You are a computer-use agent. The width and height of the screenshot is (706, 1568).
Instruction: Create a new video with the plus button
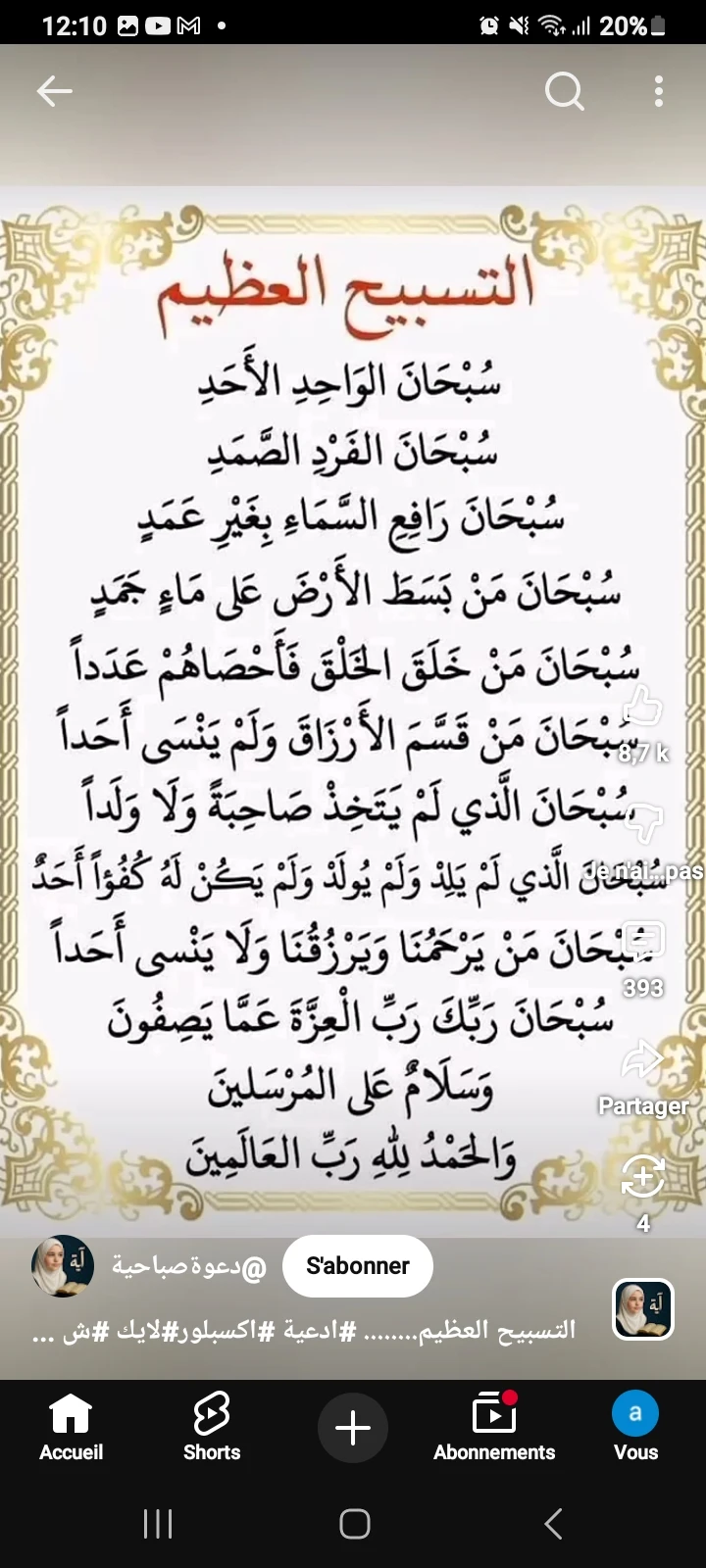[x=353, y=1428]
